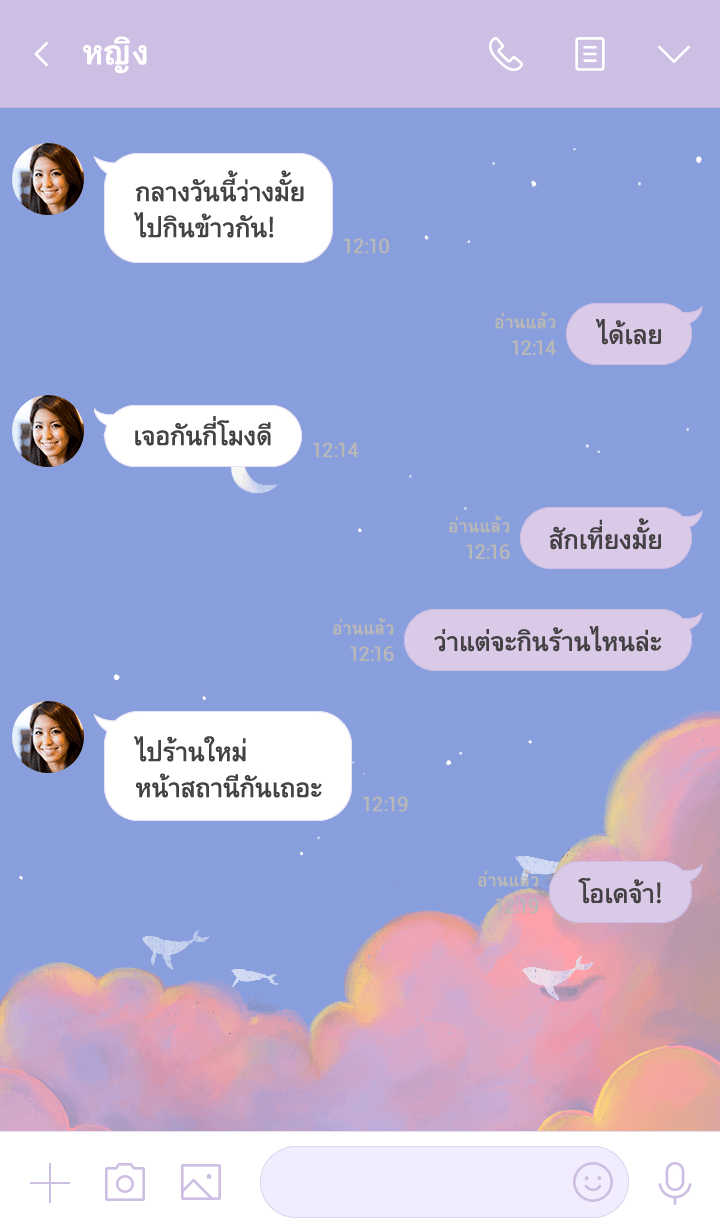Open the avatar beside "ไปร้านใหม่" message
The height and width of the screenshot is (1232, 720).
click(x=48, y=737)
